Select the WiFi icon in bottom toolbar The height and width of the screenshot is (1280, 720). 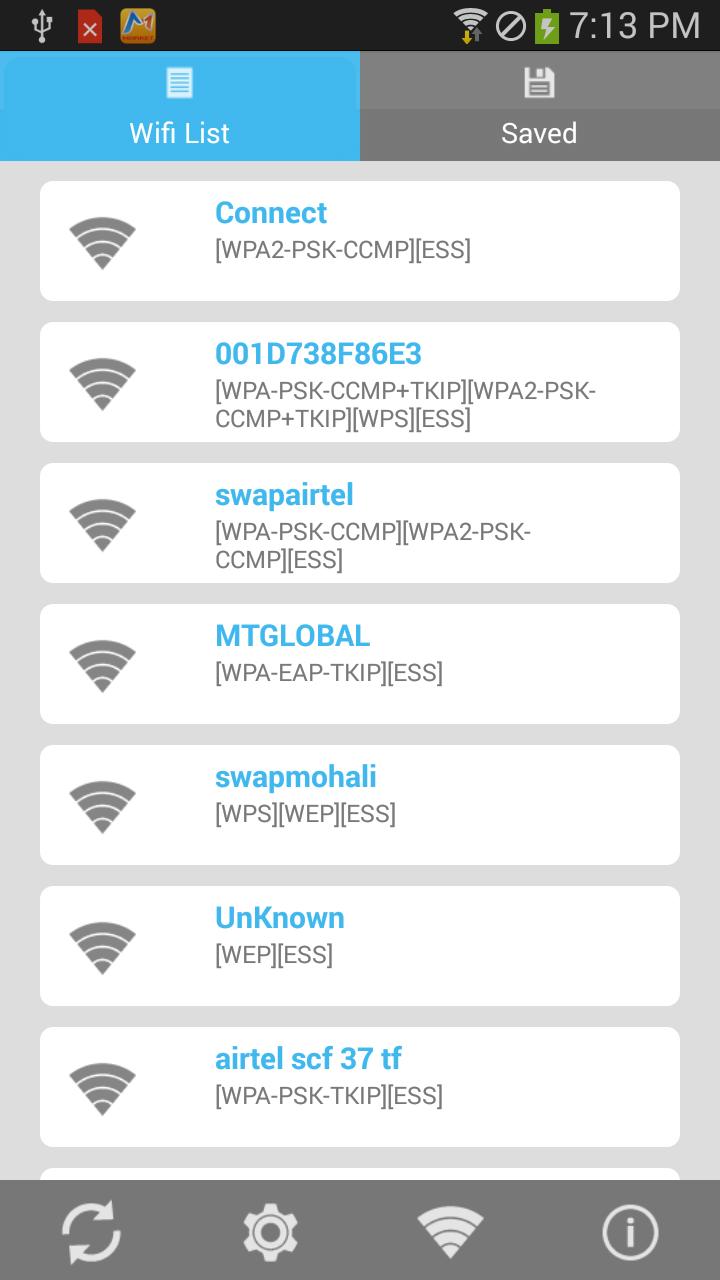(x=450, y=1231)
